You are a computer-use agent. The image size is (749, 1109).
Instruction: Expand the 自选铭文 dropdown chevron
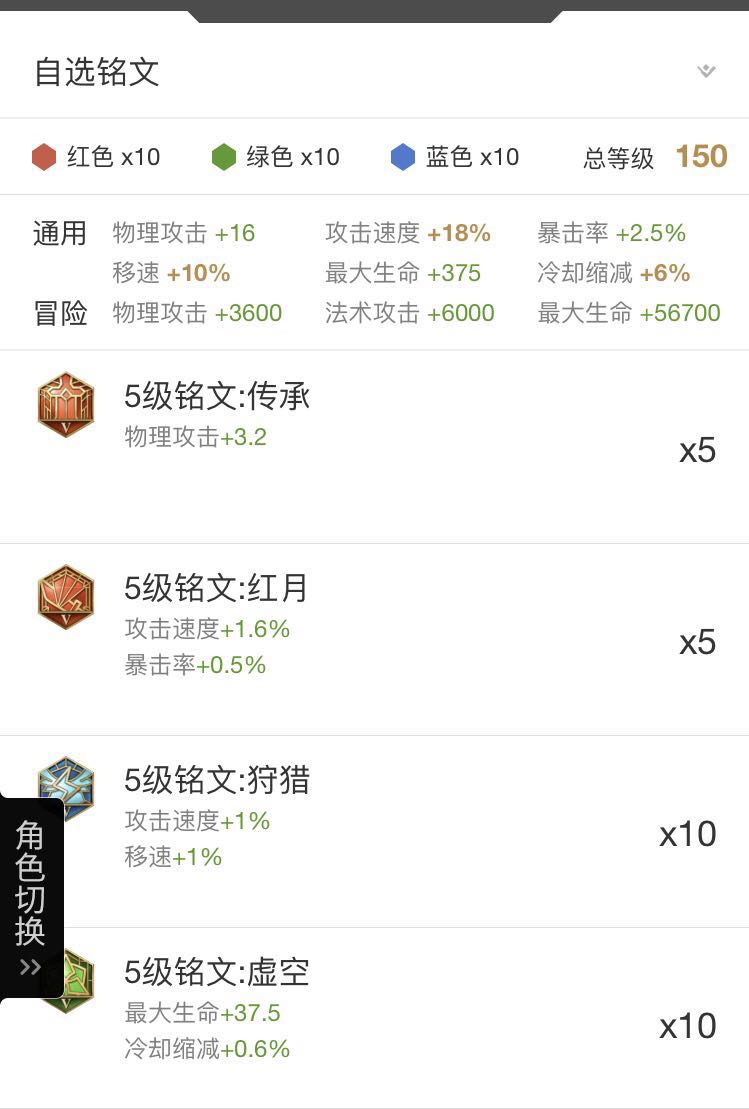coord(706,71)
